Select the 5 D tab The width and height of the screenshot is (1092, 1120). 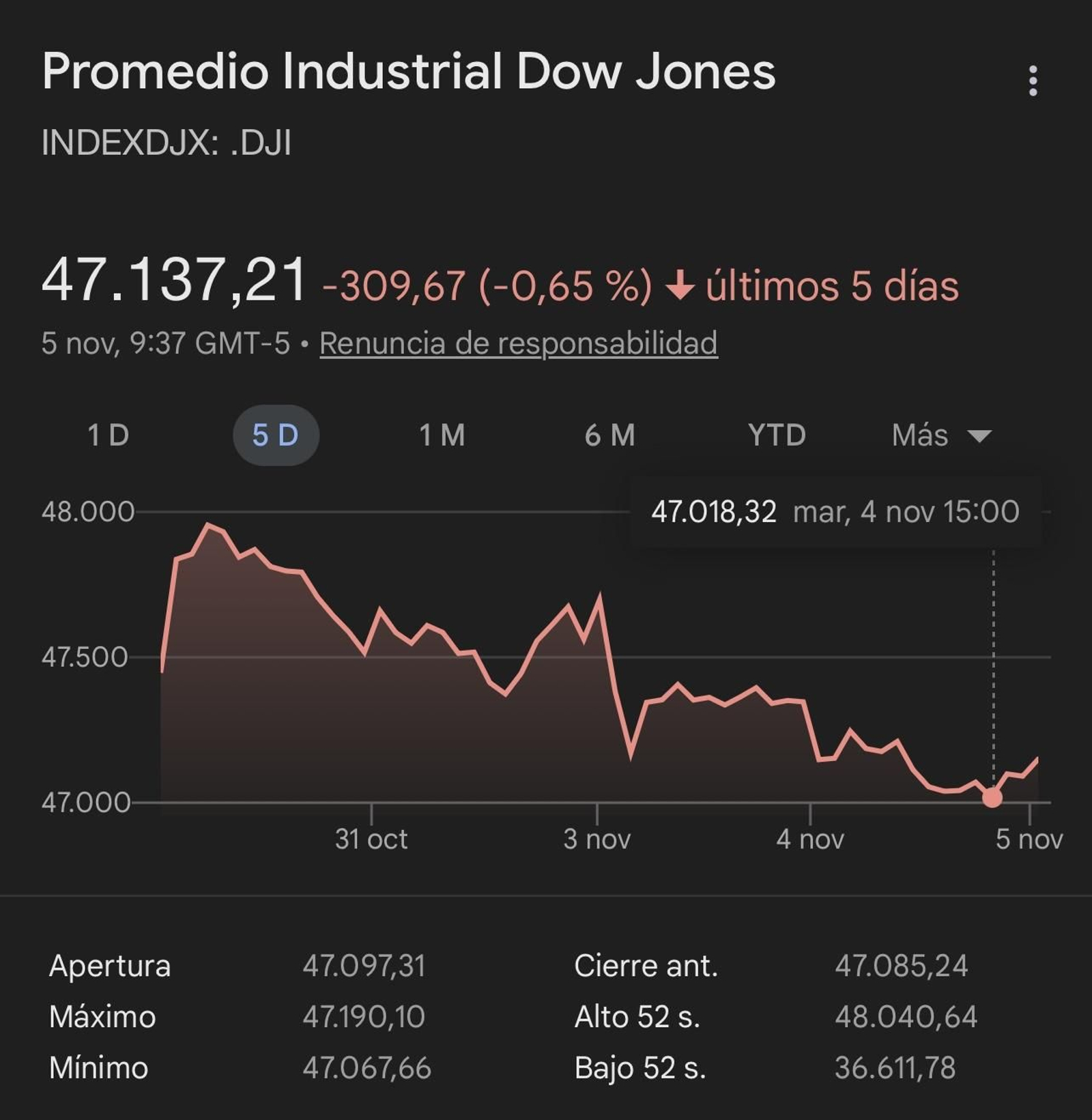(x=276, y=435)
